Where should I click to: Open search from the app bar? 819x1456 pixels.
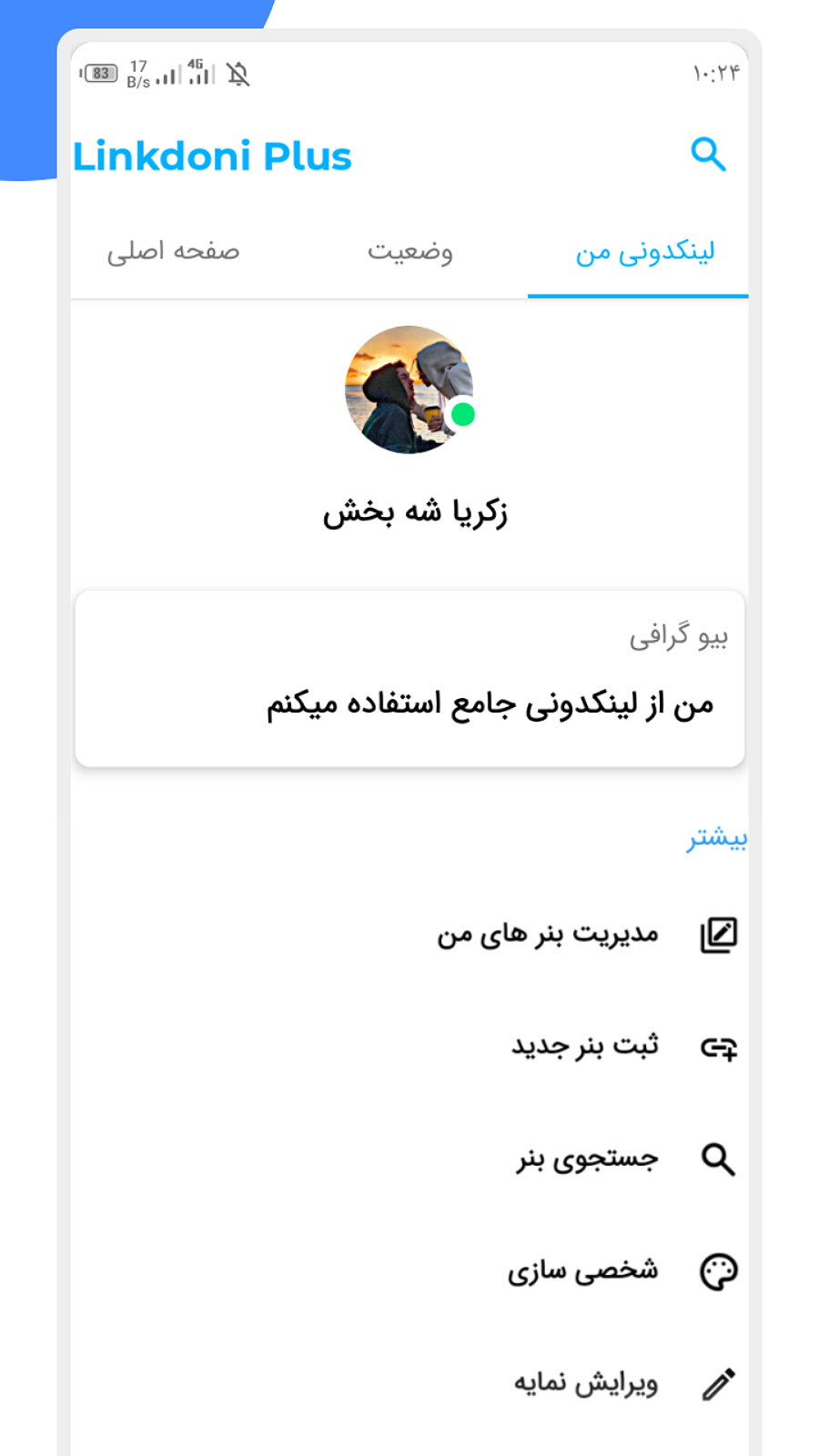pos(708,155)
